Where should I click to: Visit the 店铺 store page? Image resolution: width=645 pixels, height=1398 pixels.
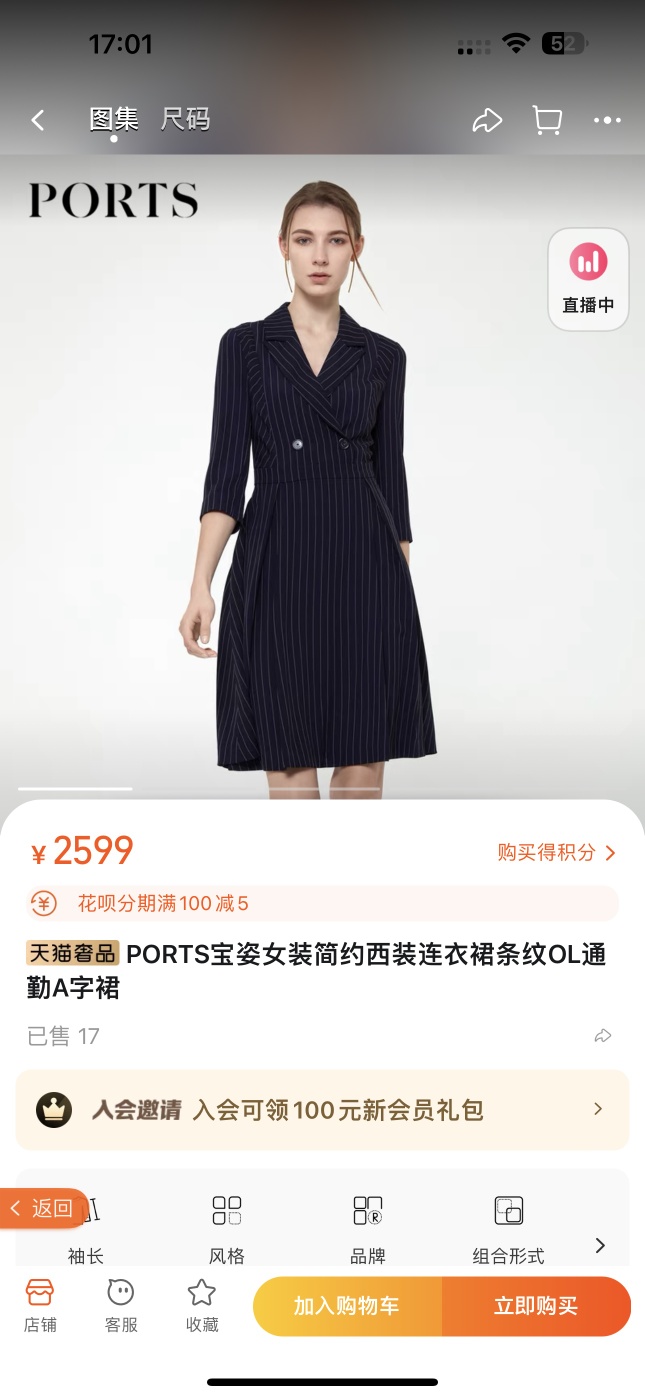click(40, 1306)
